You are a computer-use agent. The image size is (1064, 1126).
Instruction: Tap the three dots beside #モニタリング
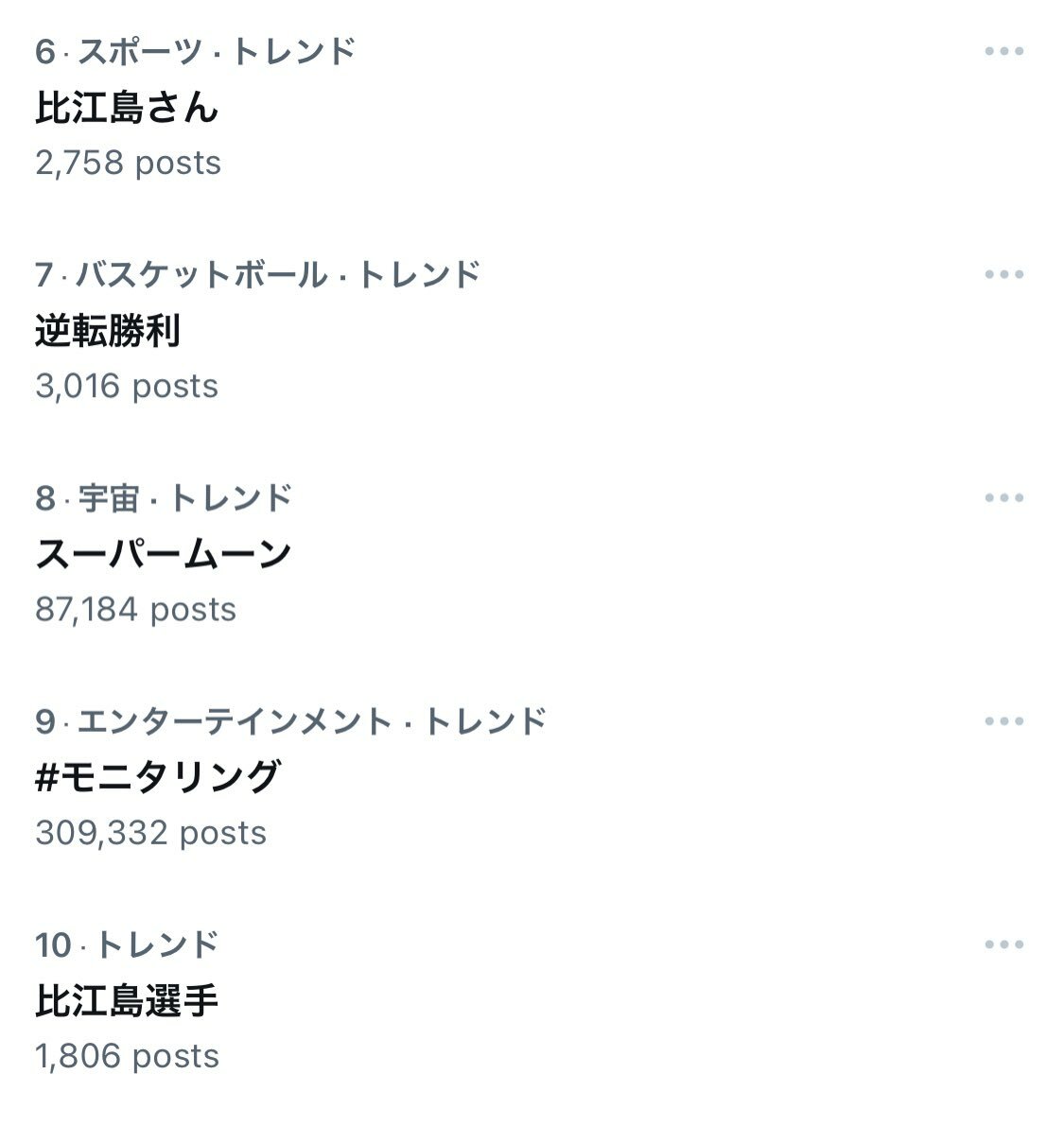(1003, 721)
